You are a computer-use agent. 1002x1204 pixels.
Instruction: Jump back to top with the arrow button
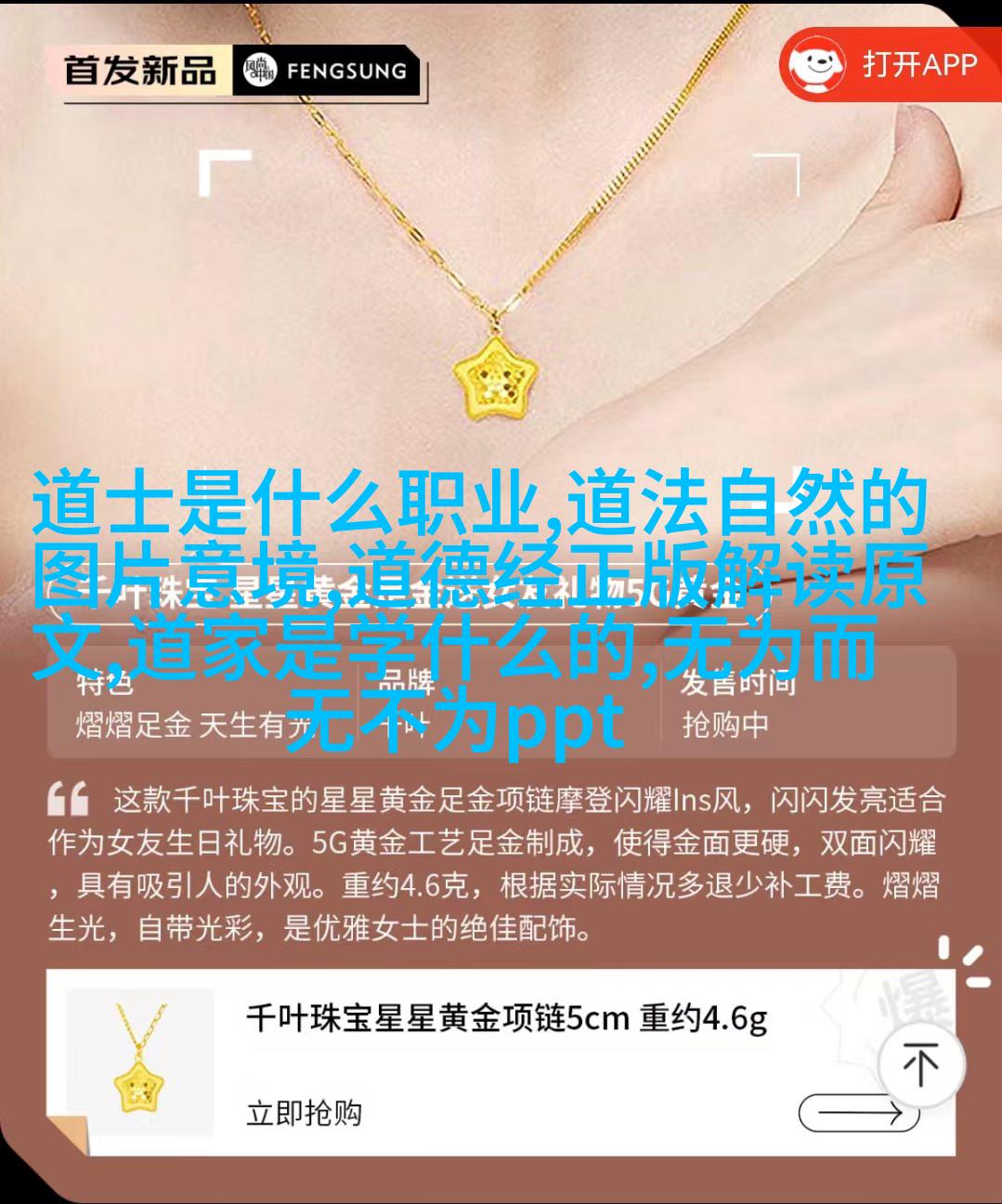tap(920, 1065)
